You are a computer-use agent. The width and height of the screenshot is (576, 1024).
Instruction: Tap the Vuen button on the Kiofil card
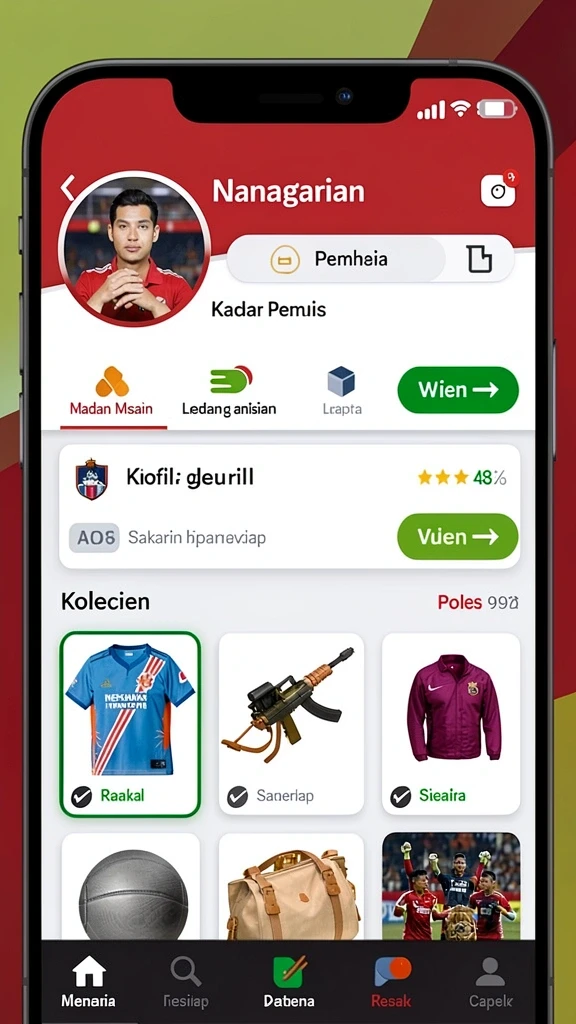coord(458,537)
